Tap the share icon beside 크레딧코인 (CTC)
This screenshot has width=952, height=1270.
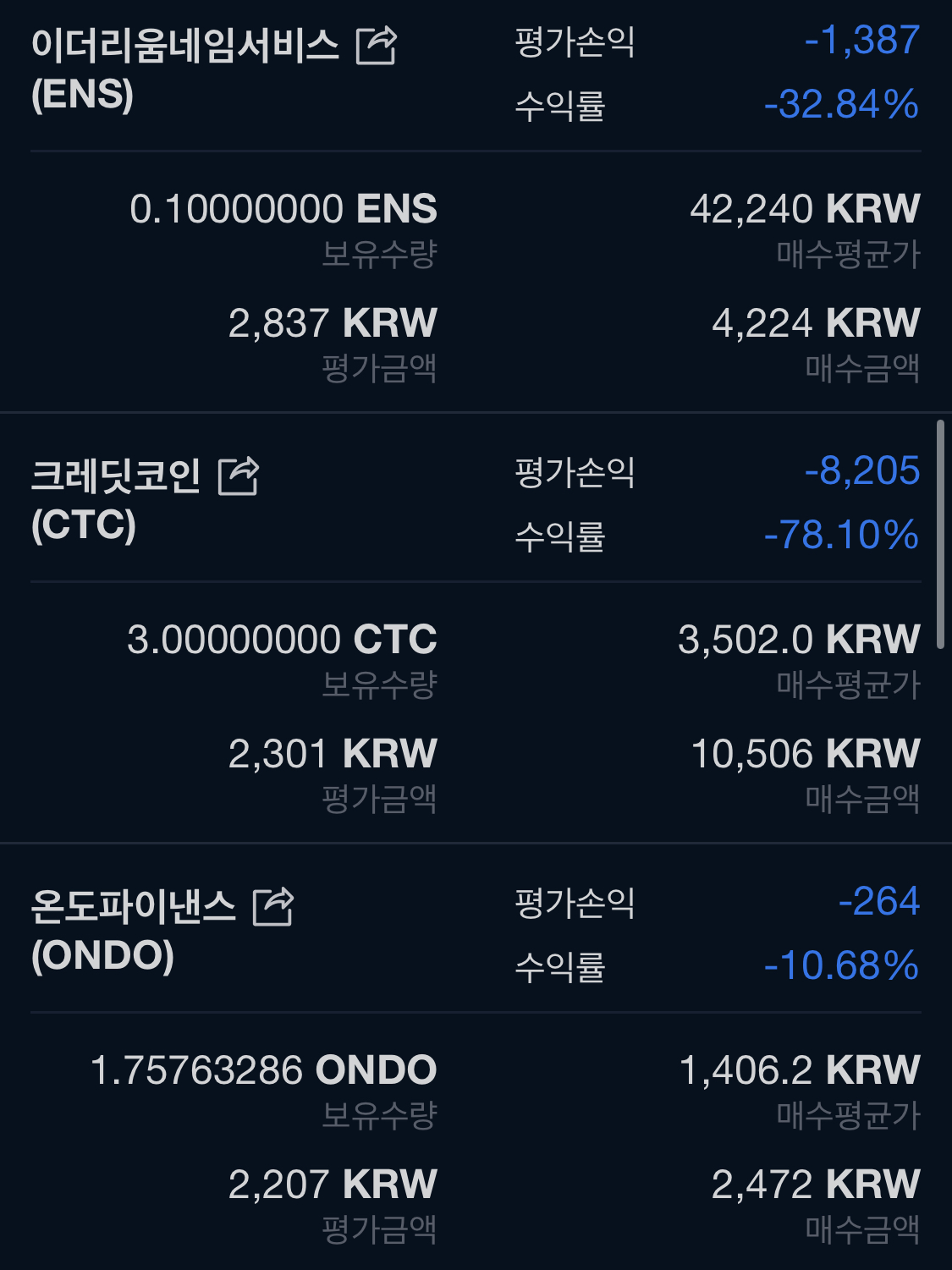coord(238,476)
